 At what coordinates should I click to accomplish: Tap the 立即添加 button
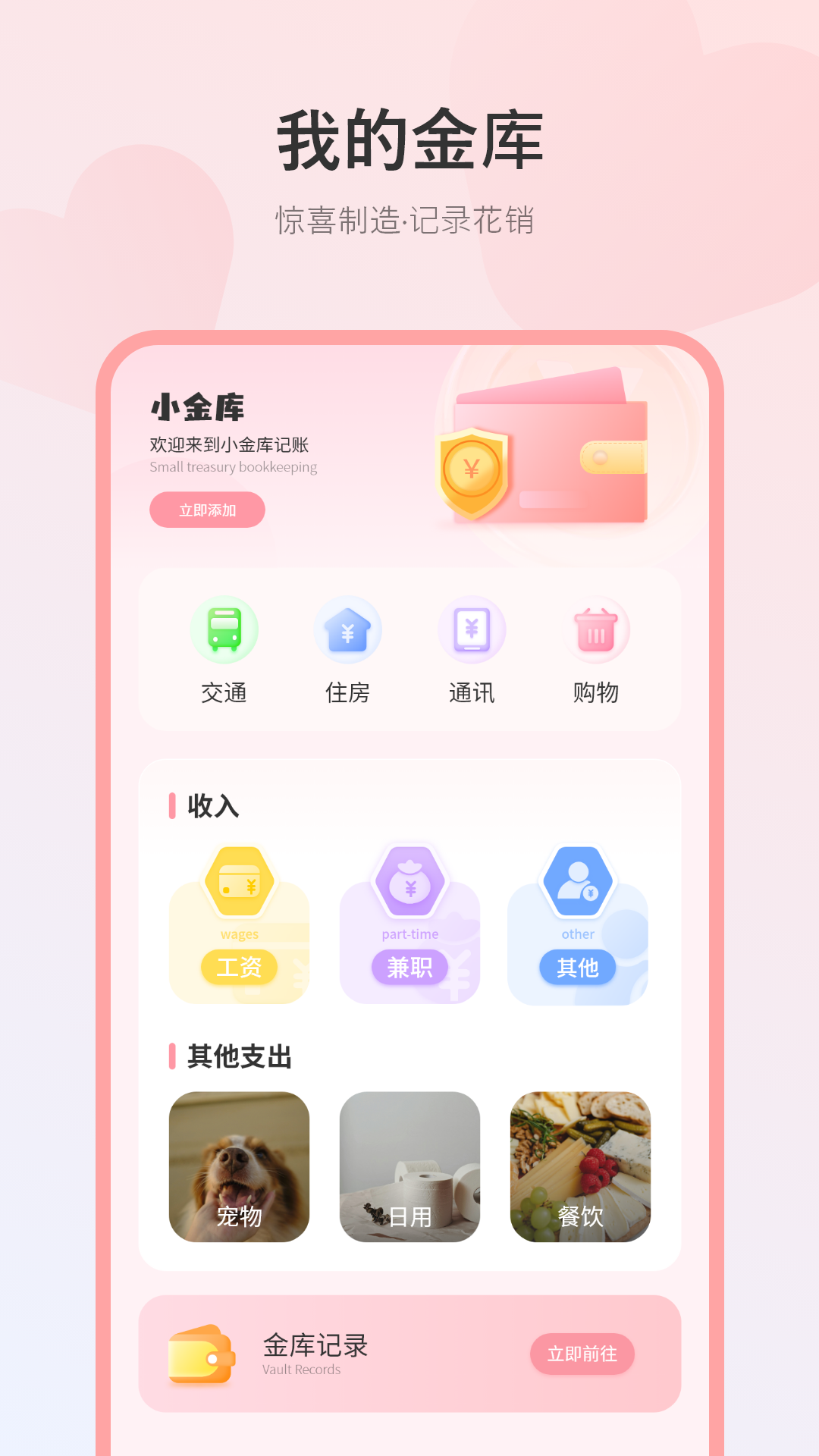207,510
